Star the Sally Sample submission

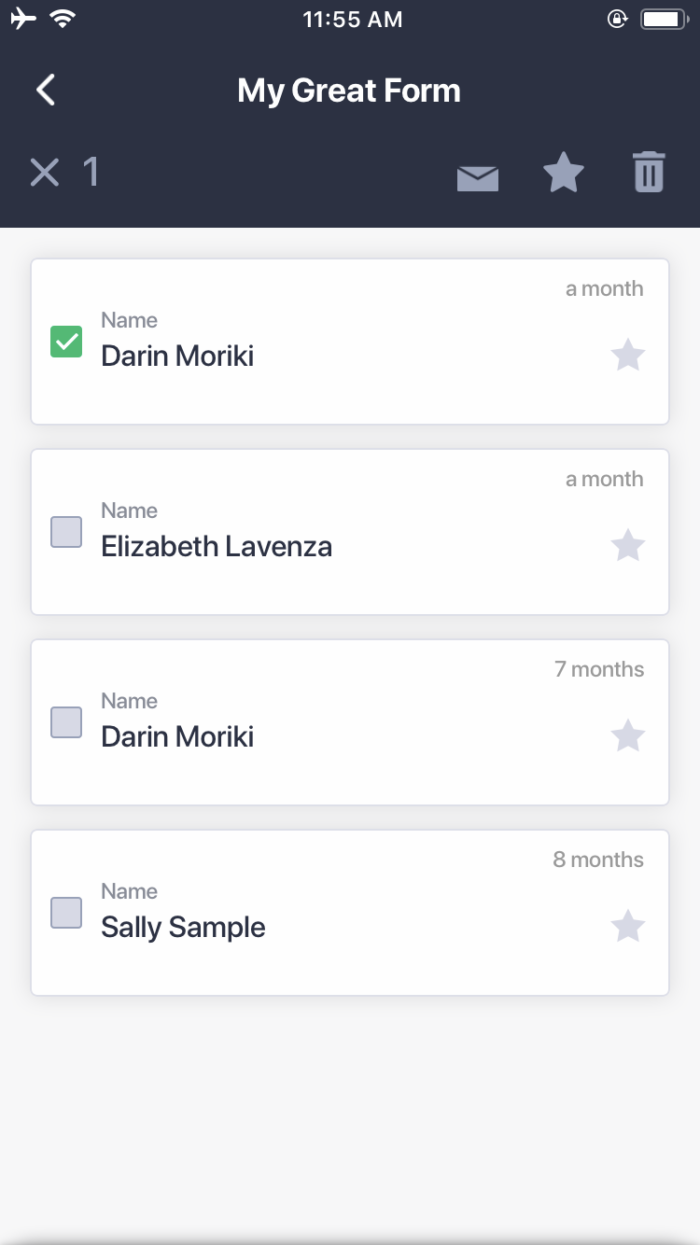click(628, 927)
